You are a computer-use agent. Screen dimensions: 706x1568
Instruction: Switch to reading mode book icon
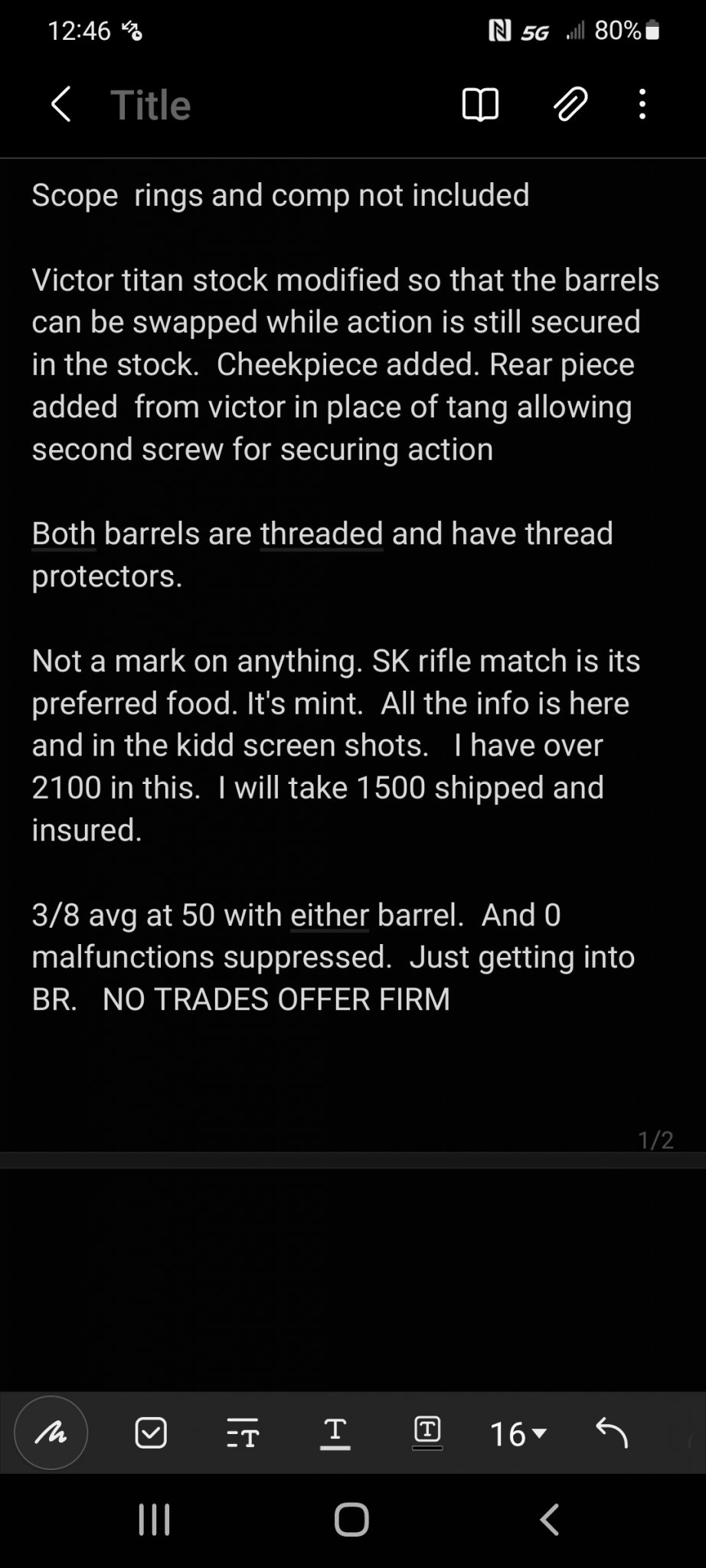(481, 104)
